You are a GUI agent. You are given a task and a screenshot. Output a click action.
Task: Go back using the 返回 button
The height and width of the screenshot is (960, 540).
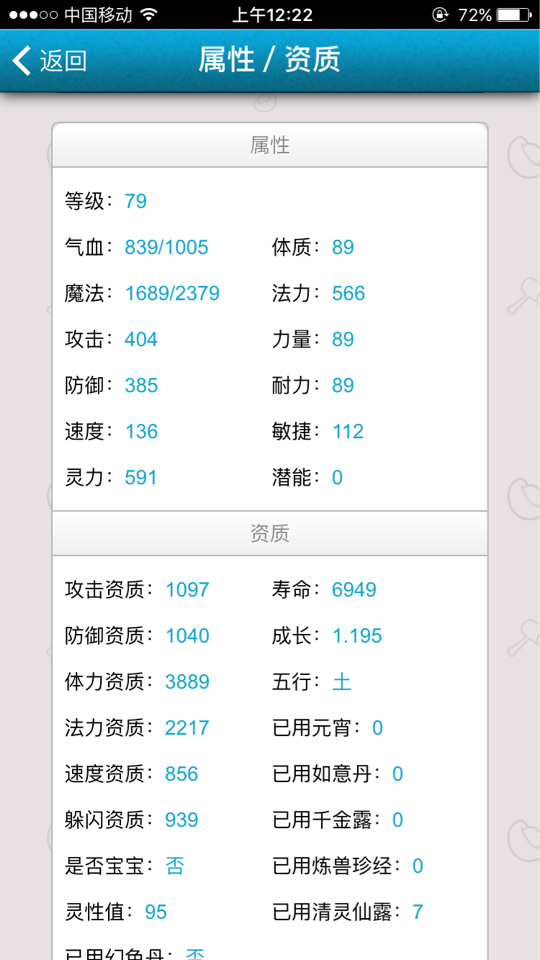[x=50, y=61]
